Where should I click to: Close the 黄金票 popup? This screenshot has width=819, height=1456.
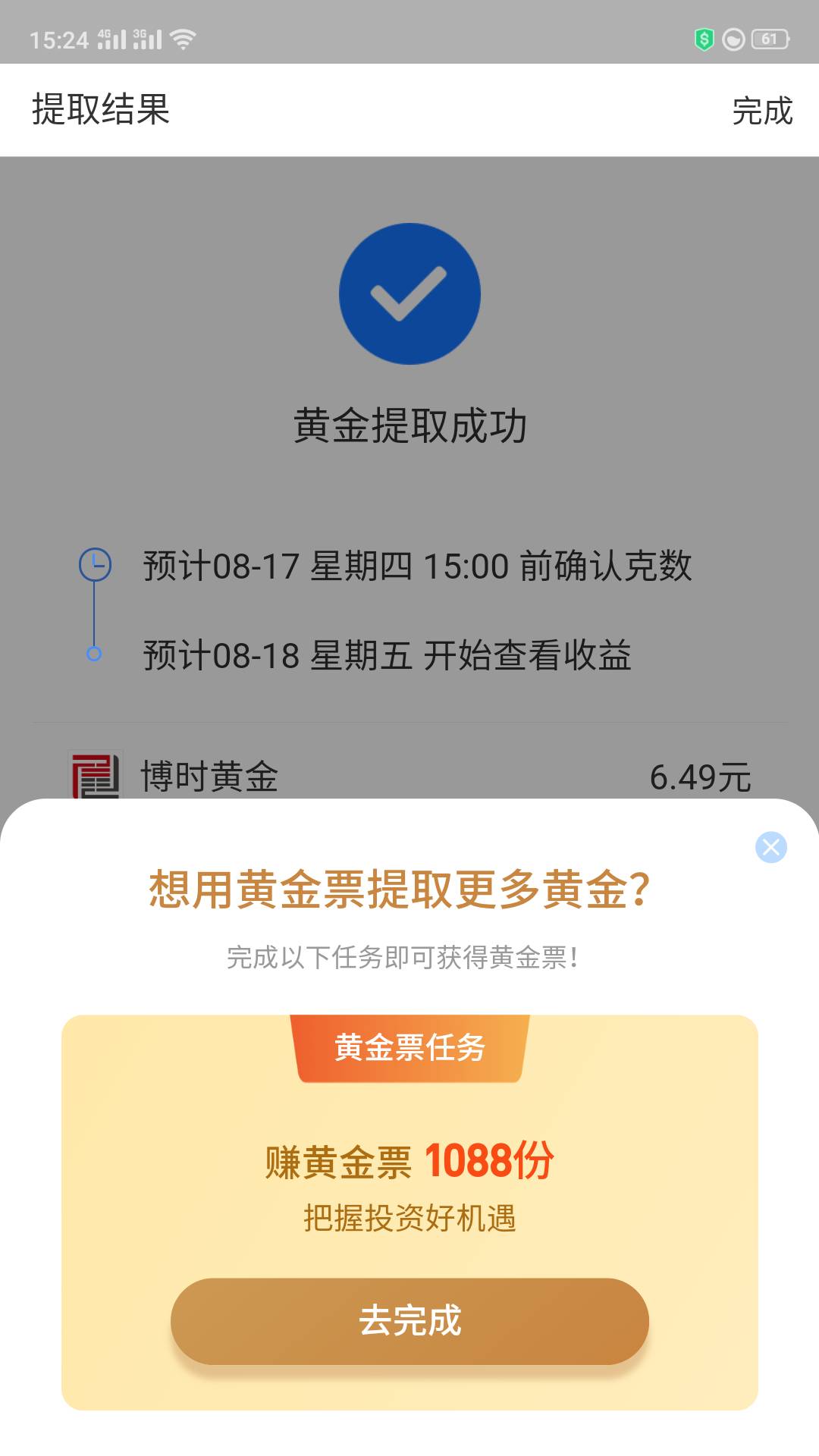click(771, 847)
